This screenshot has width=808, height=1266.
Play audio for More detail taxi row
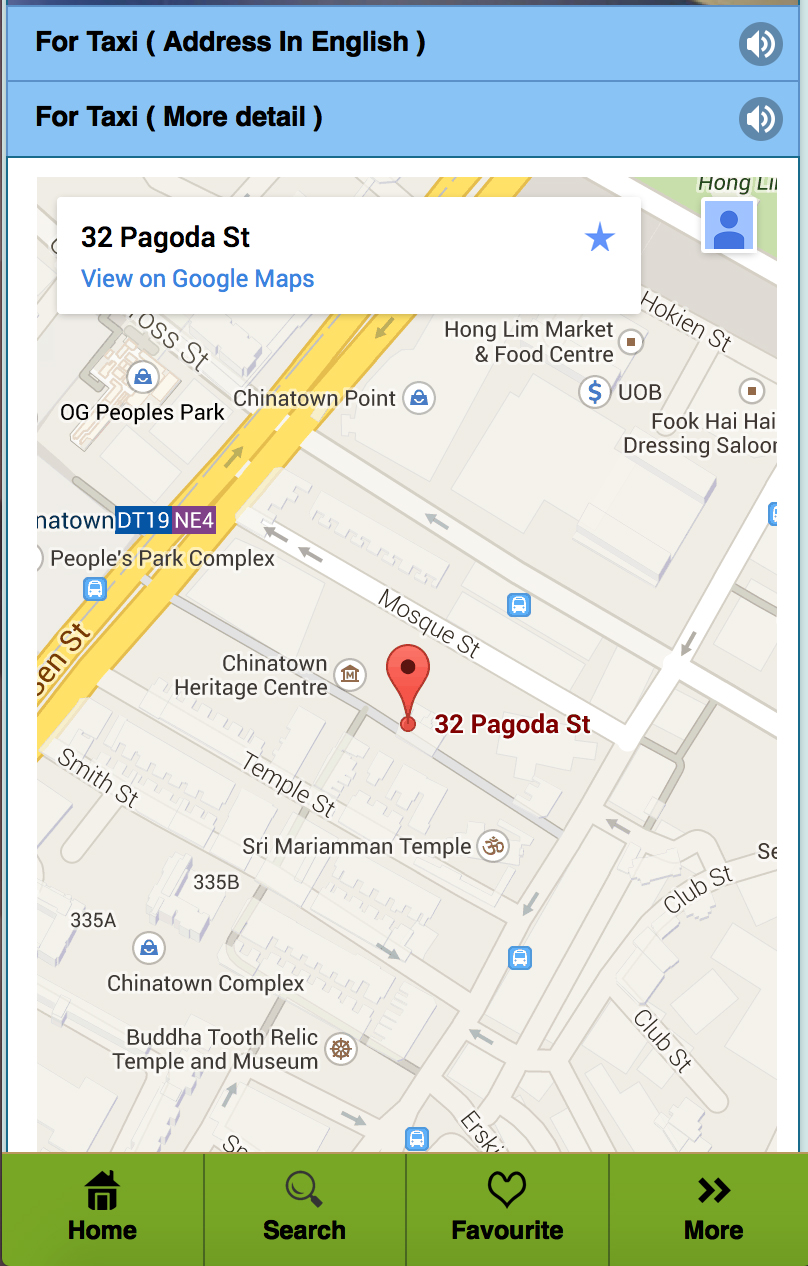[x=760, y=119]
